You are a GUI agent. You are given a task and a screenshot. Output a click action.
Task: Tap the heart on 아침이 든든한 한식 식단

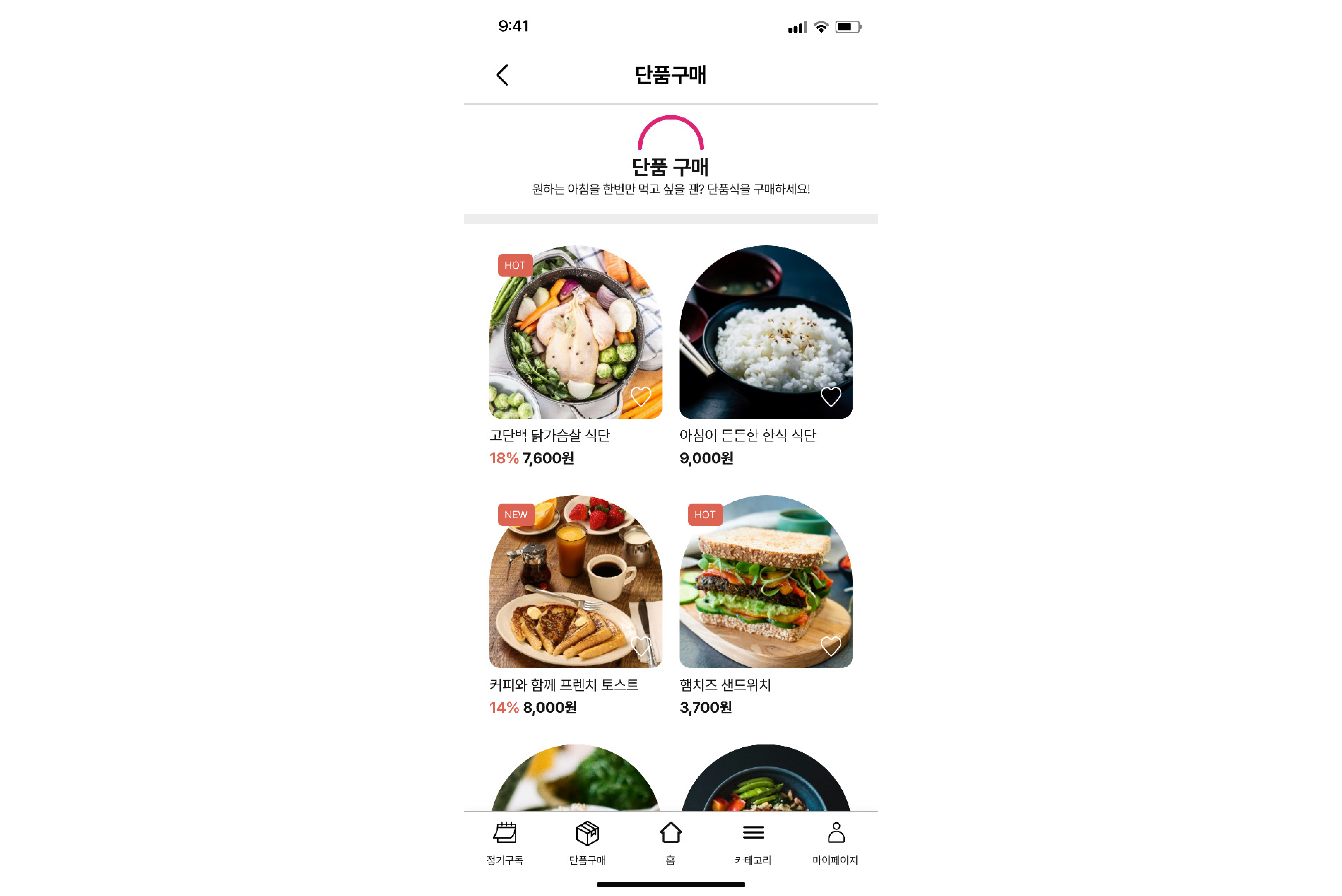(831, 396)
